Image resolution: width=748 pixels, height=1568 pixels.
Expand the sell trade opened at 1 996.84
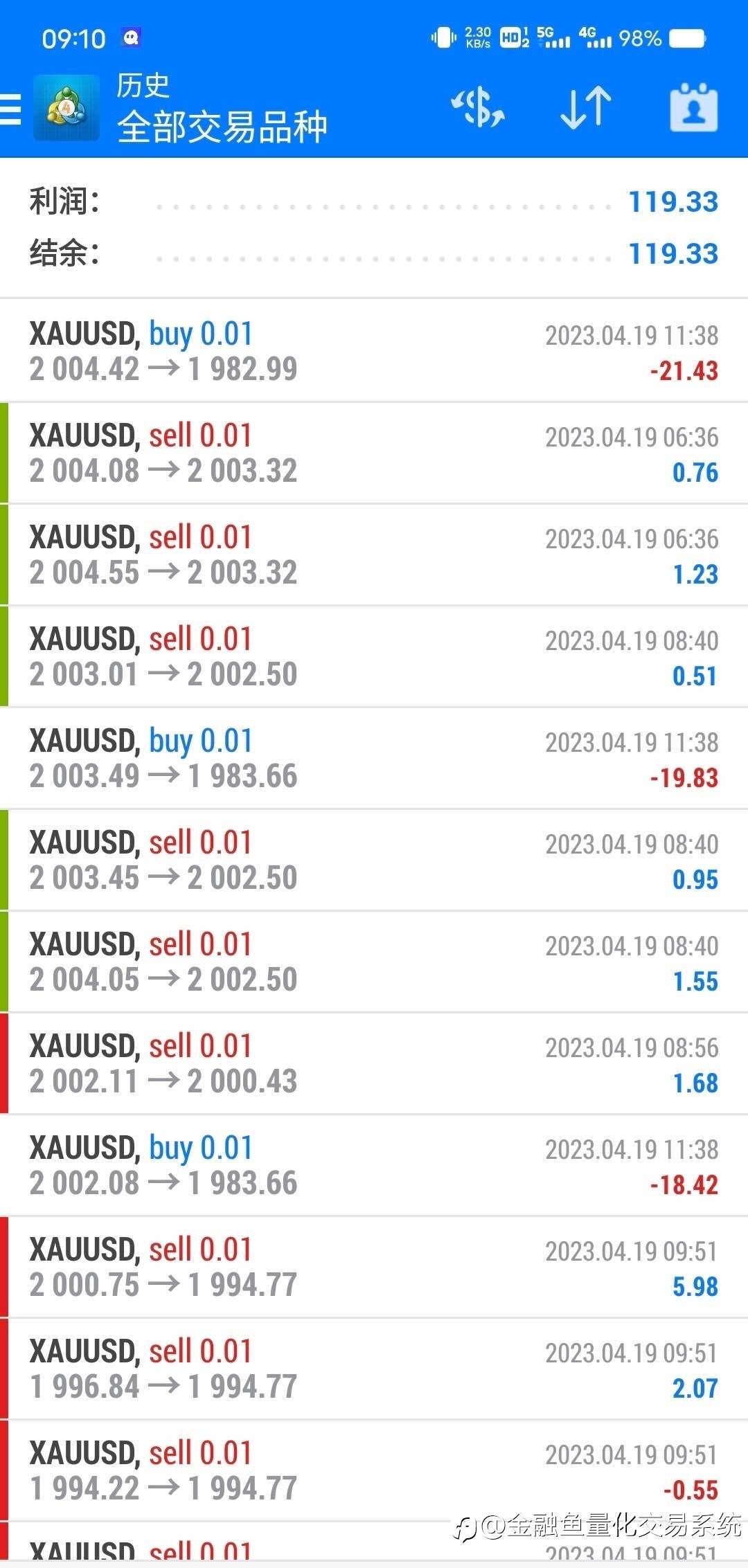coord(374,1369)
